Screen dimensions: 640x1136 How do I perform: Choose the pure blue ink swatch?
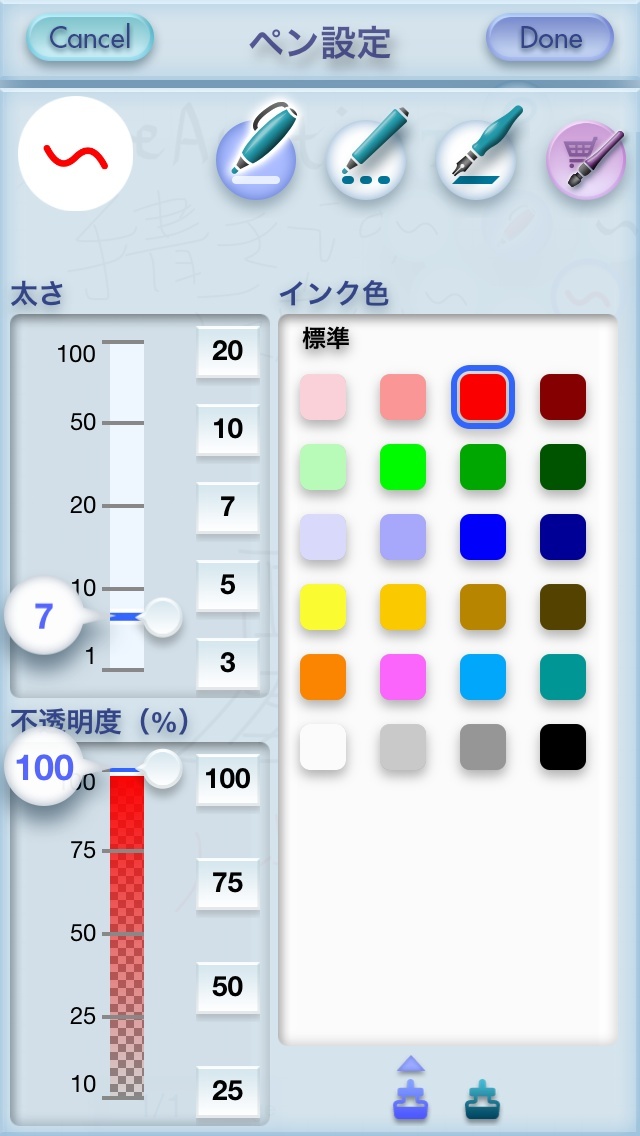483,537
